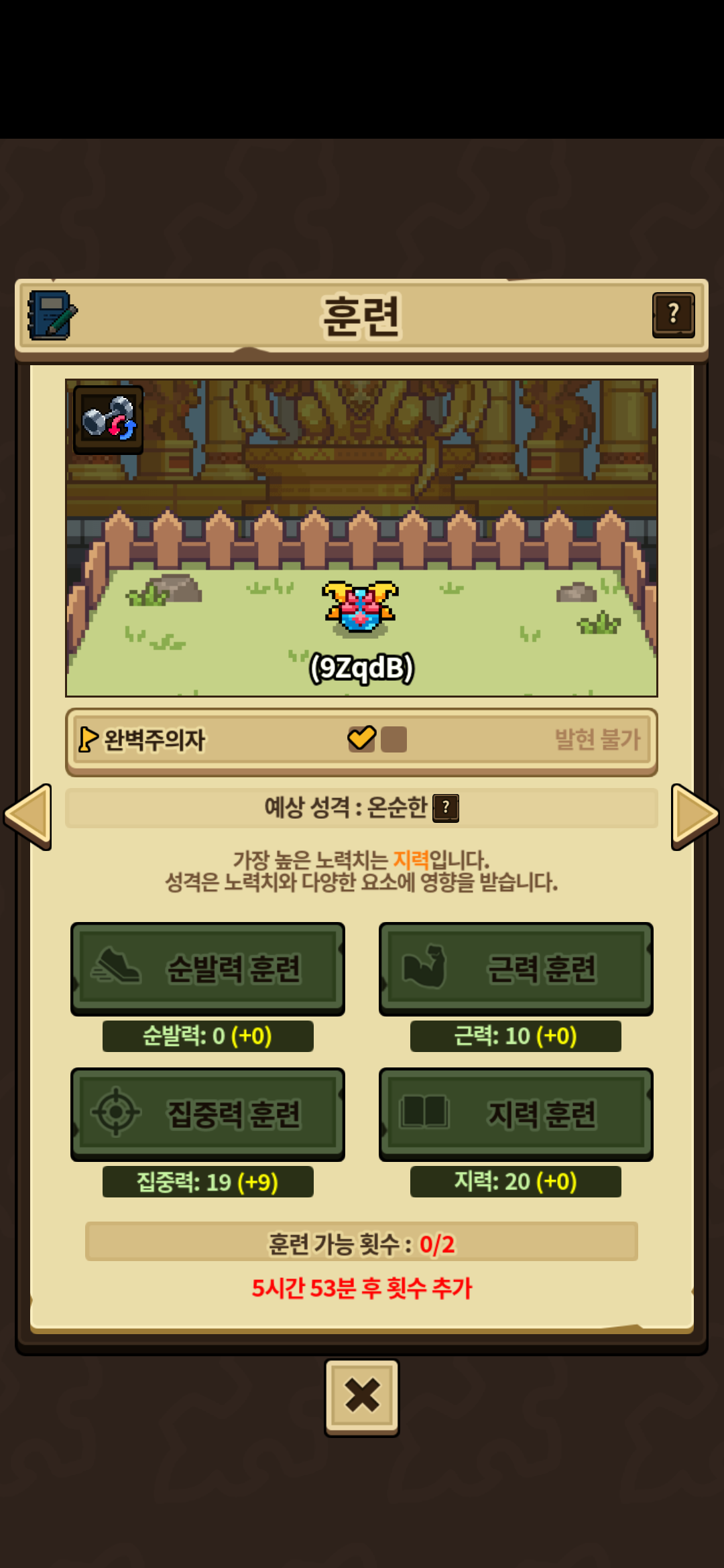Viewport: 724px width, 1568px height.
Task: Start 근력 훈련
Action: (x=516, y=968)
